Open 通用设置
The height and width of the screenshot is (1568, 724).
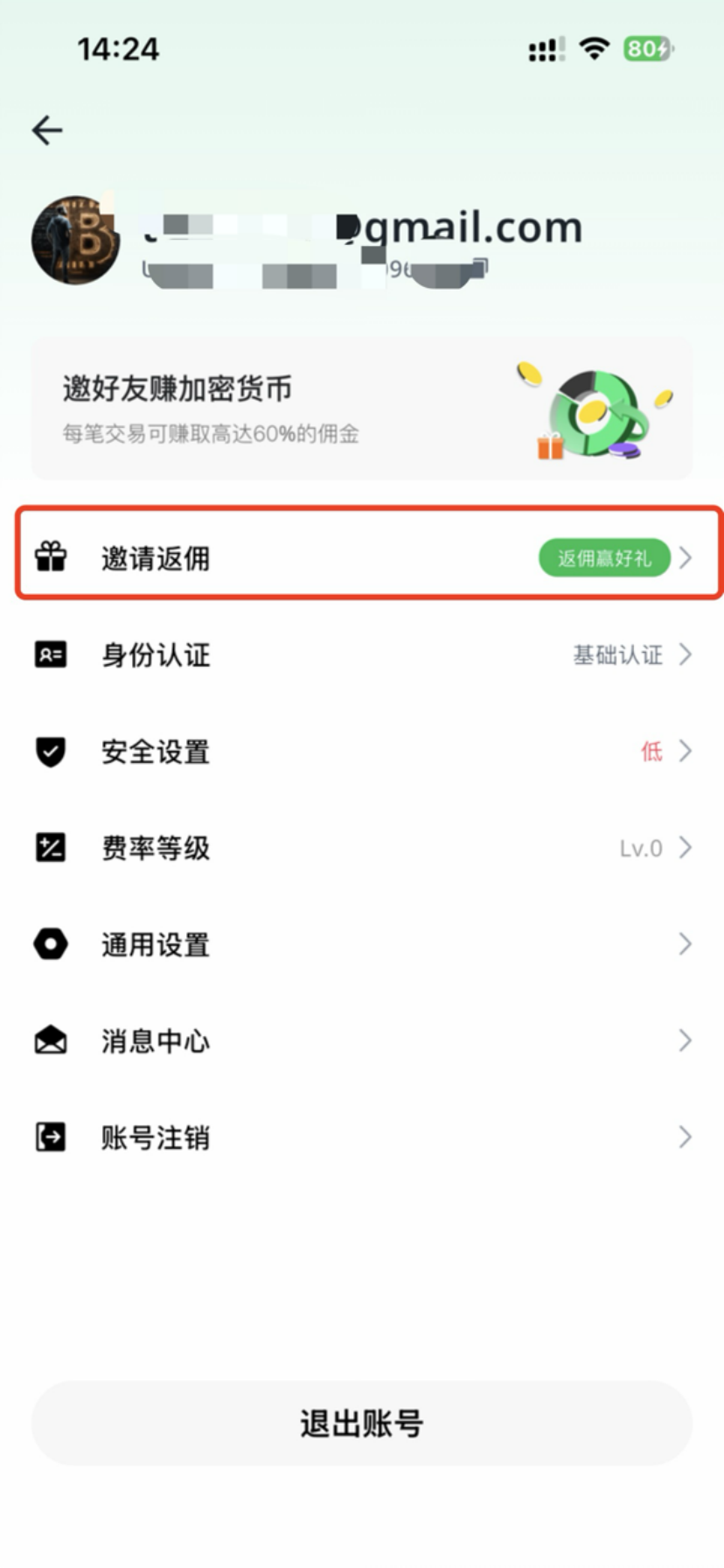pyautogui.click(x=361, y=944)
